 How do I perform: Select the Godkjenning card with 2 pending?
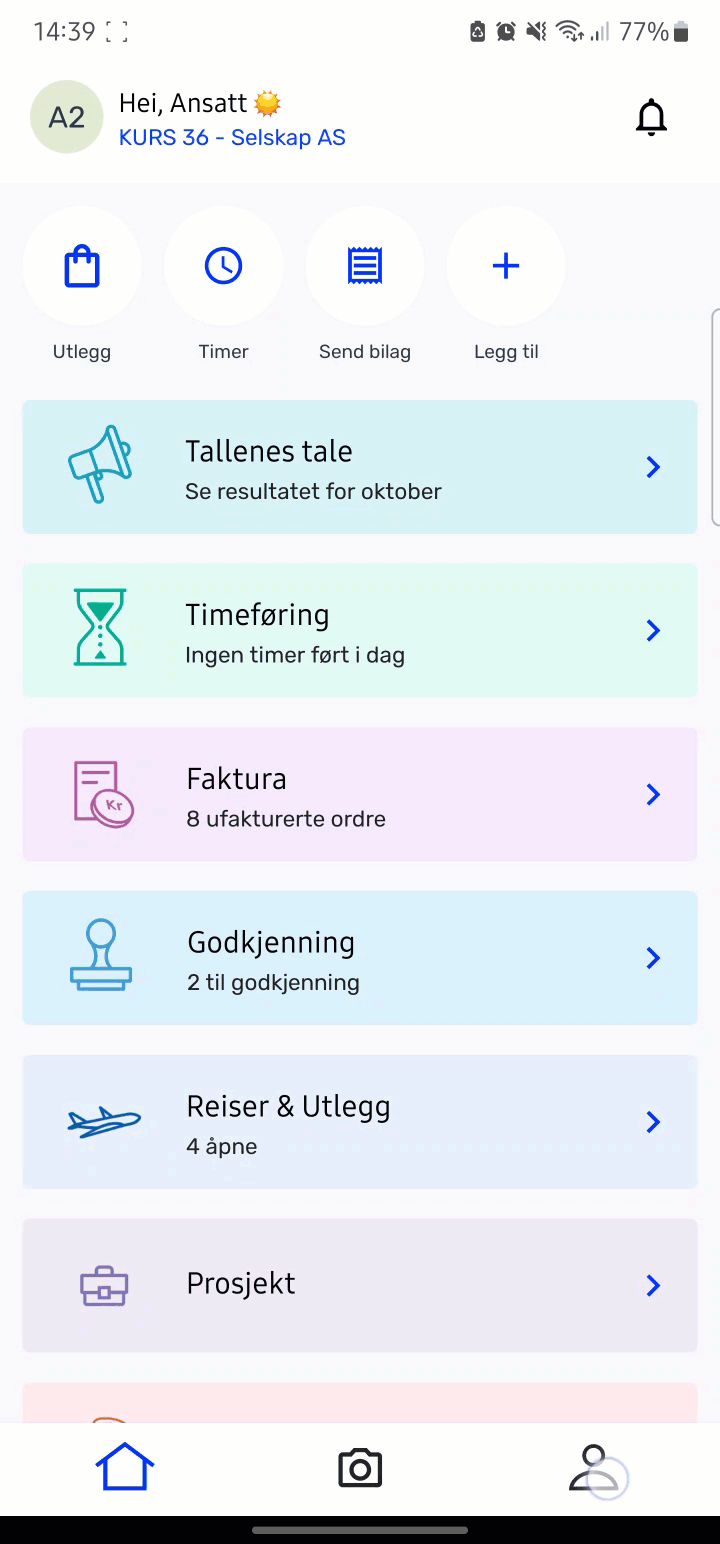(360, 957)
